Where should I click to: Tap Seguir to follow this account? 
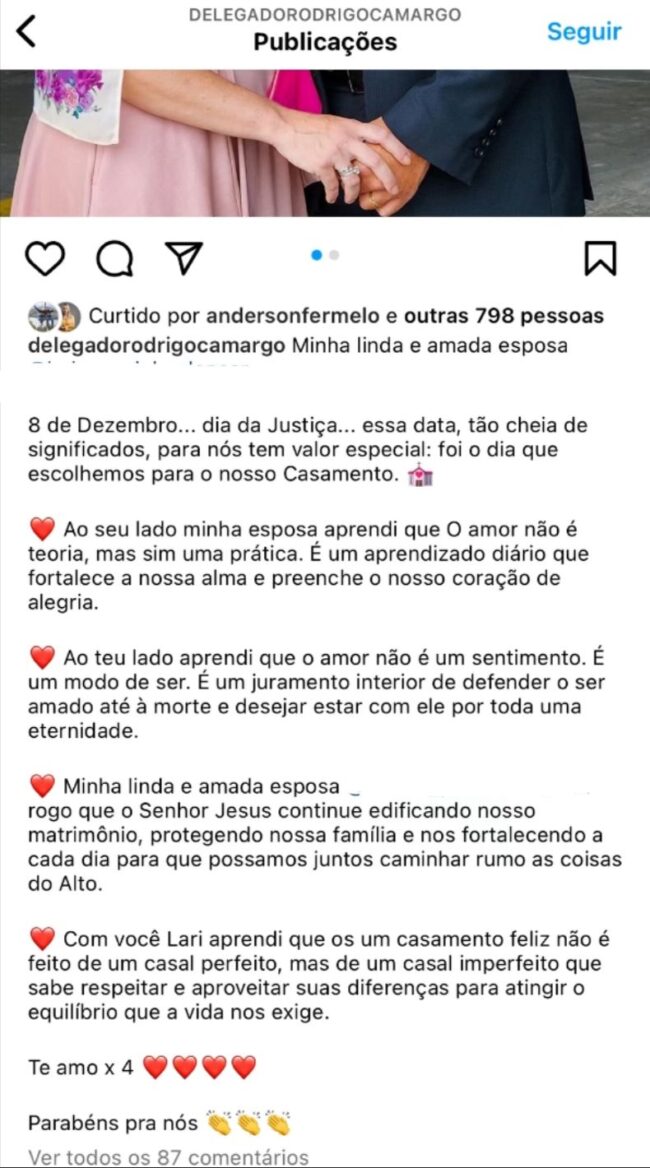583,31
